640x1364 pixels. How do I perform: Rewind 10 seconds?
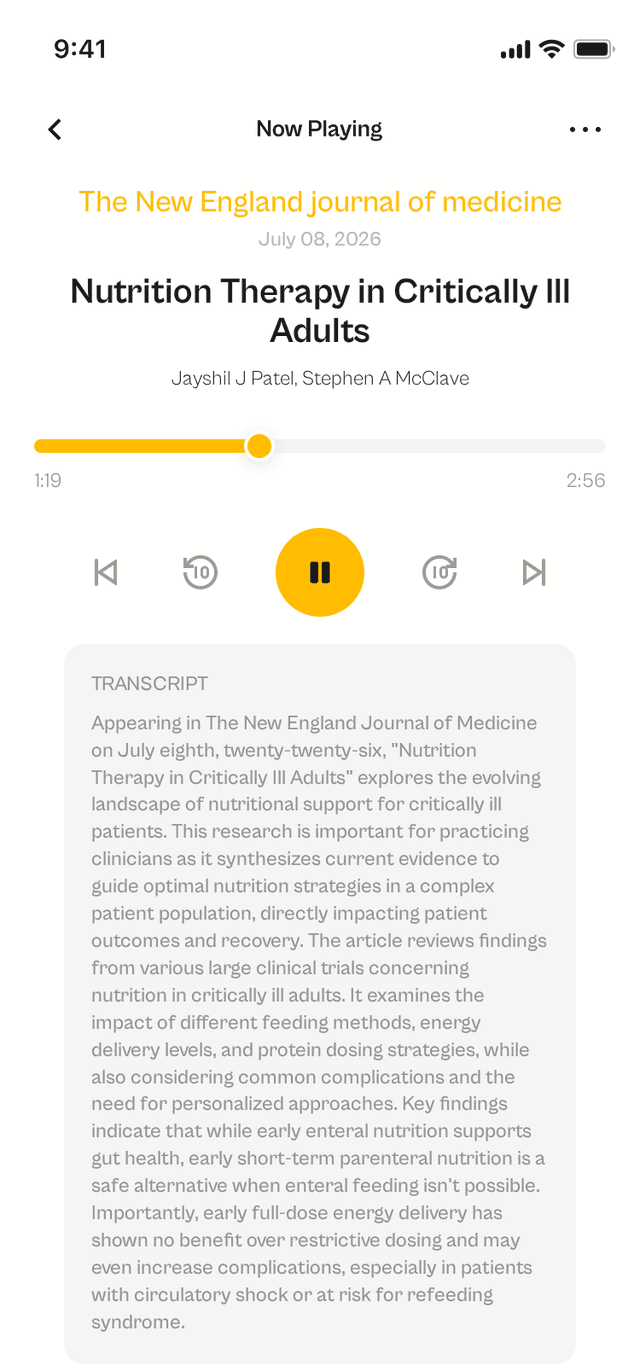click(x=200, y=572)
